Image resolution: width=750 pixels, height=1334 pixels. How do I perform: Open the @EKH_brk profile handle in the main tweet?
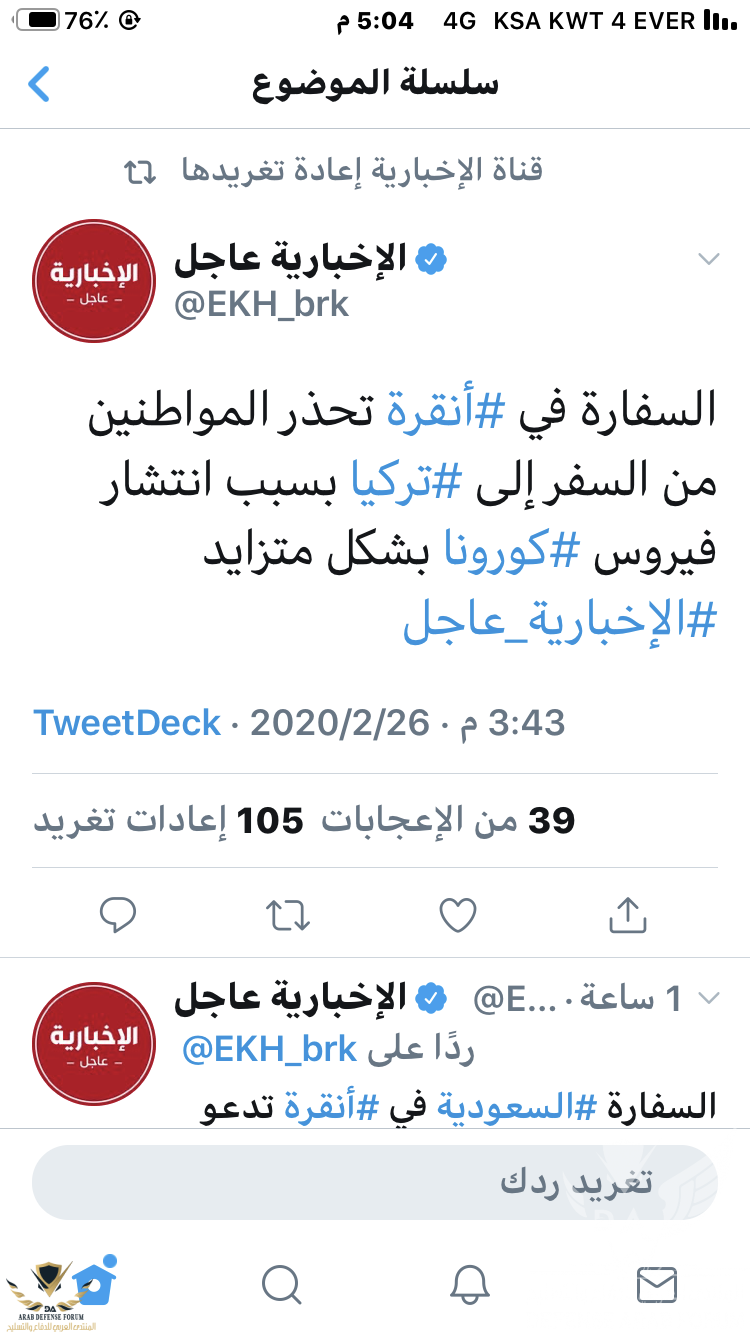262,304
